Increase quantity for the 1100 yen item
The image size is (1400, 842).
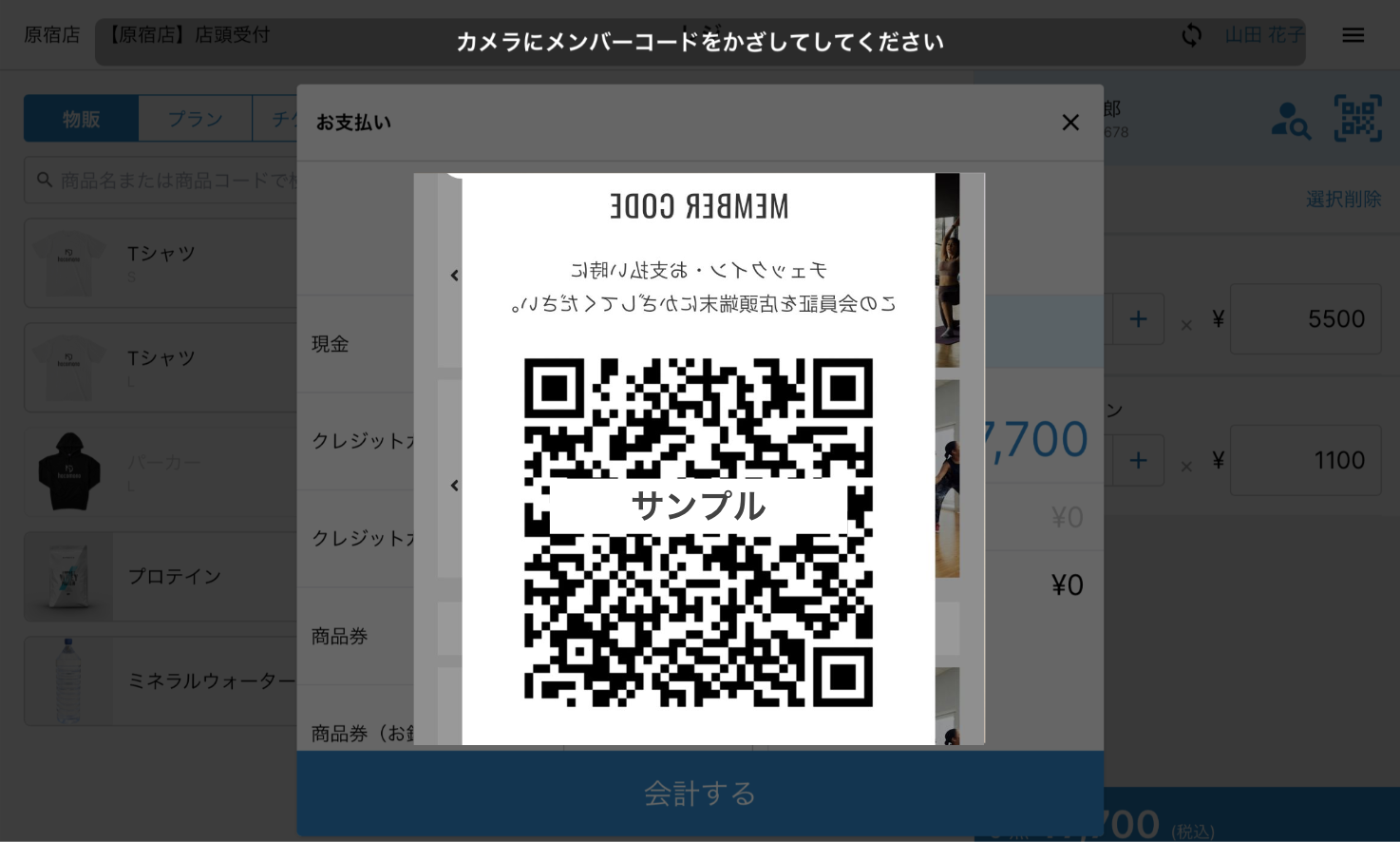1138,461
